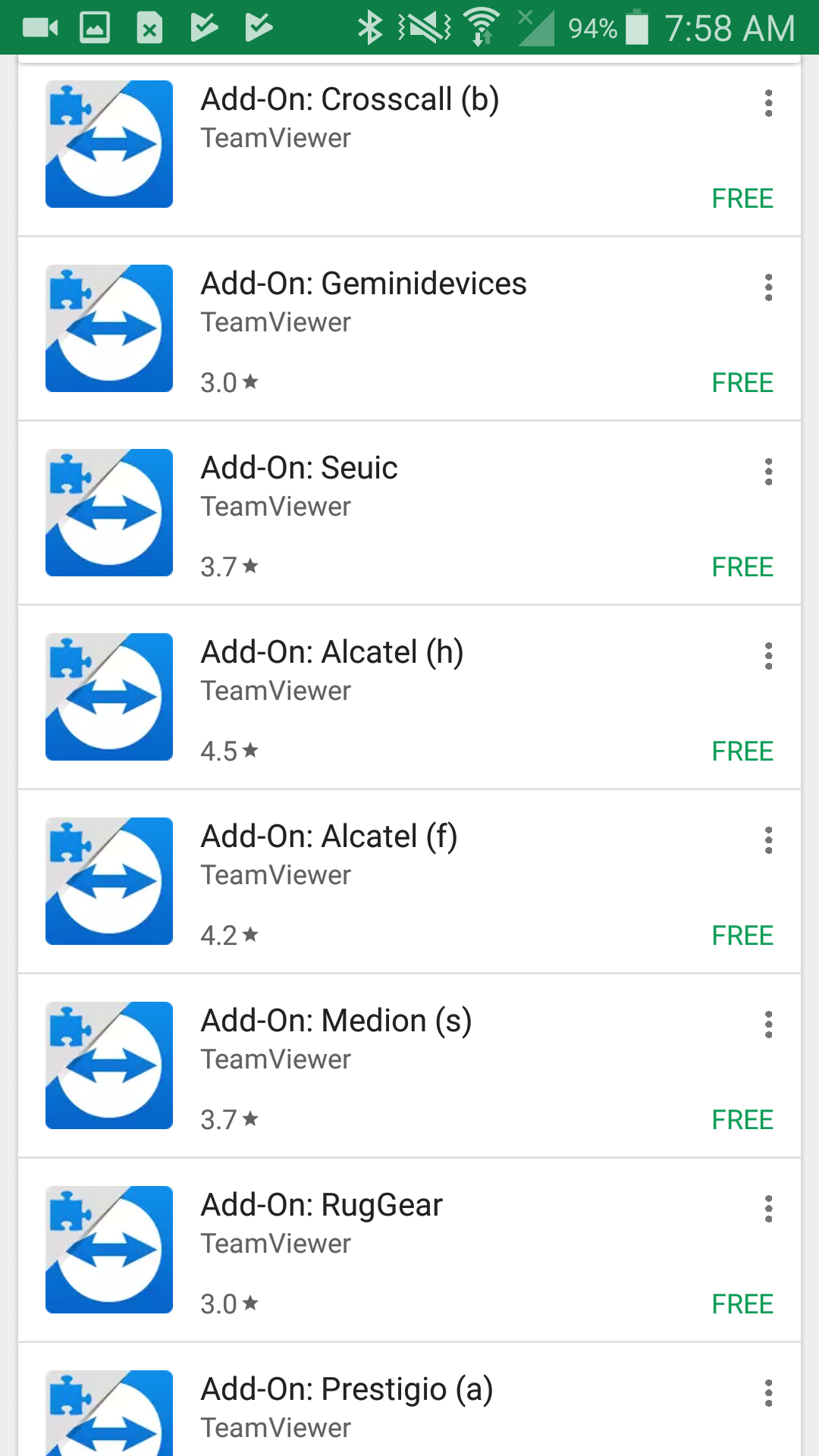Open overflow menu for Add-On: Alcatel (h)
The image size is (819, 1456).
[x=768, y=656]
